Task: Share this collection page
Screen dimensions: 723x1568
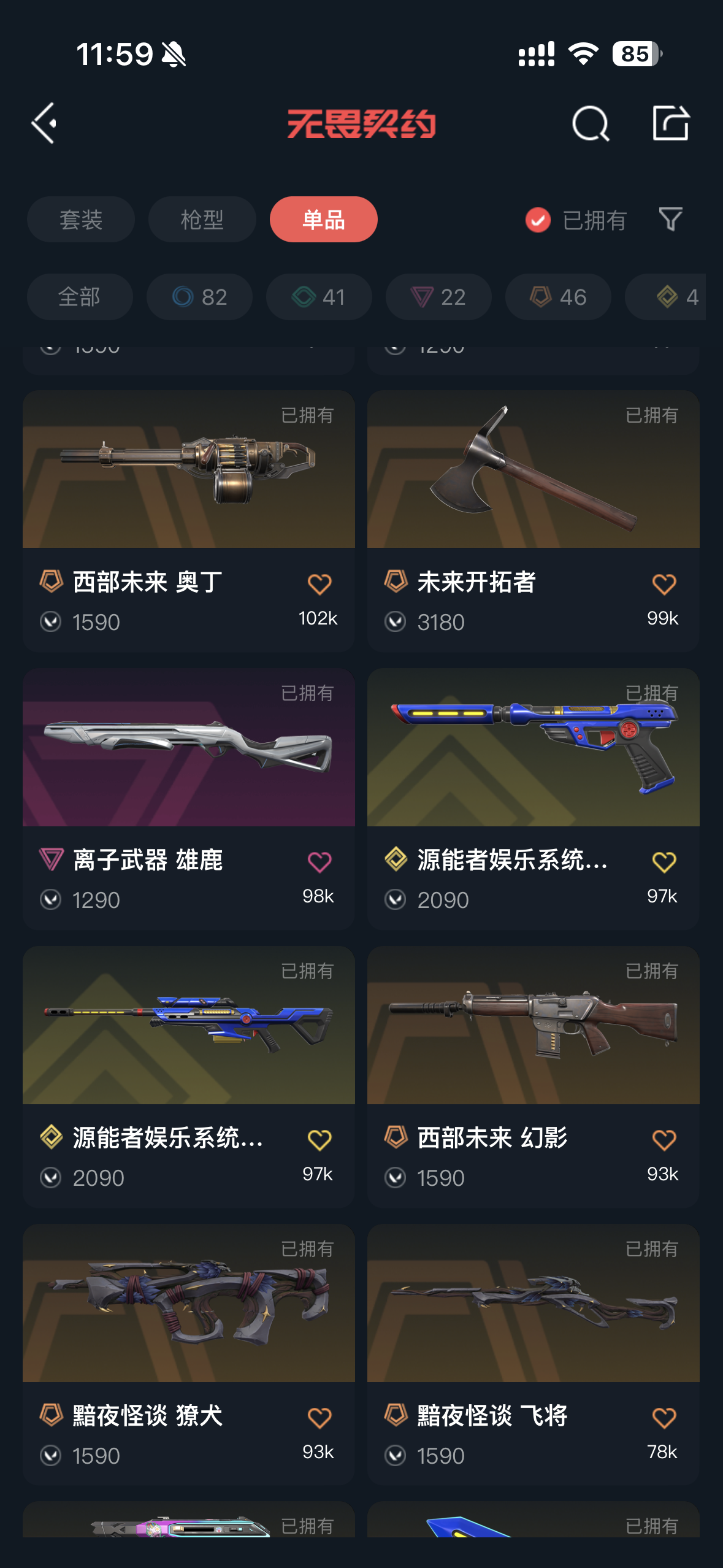Action: 670,123
